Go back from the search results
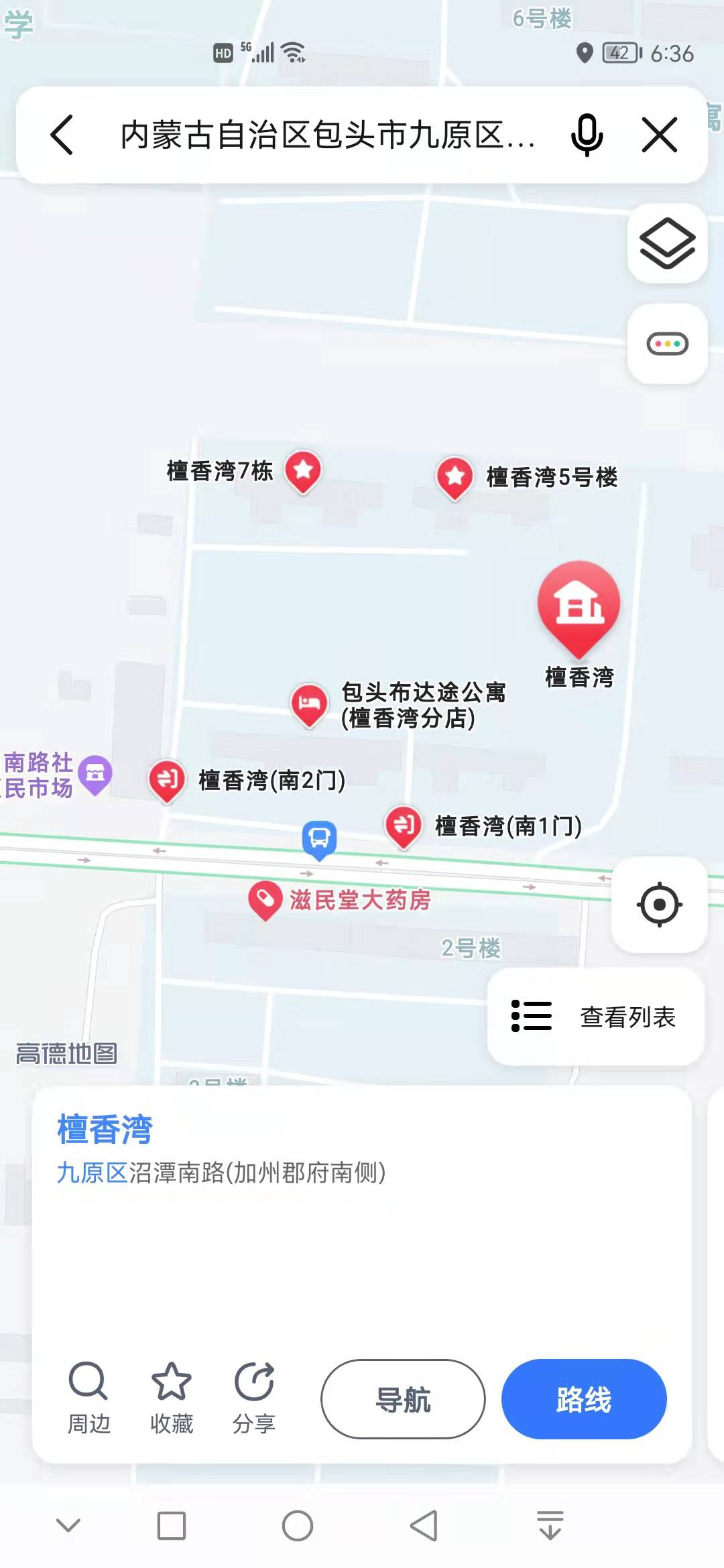This screenshot has height=1568, width=724. [62, 135]
